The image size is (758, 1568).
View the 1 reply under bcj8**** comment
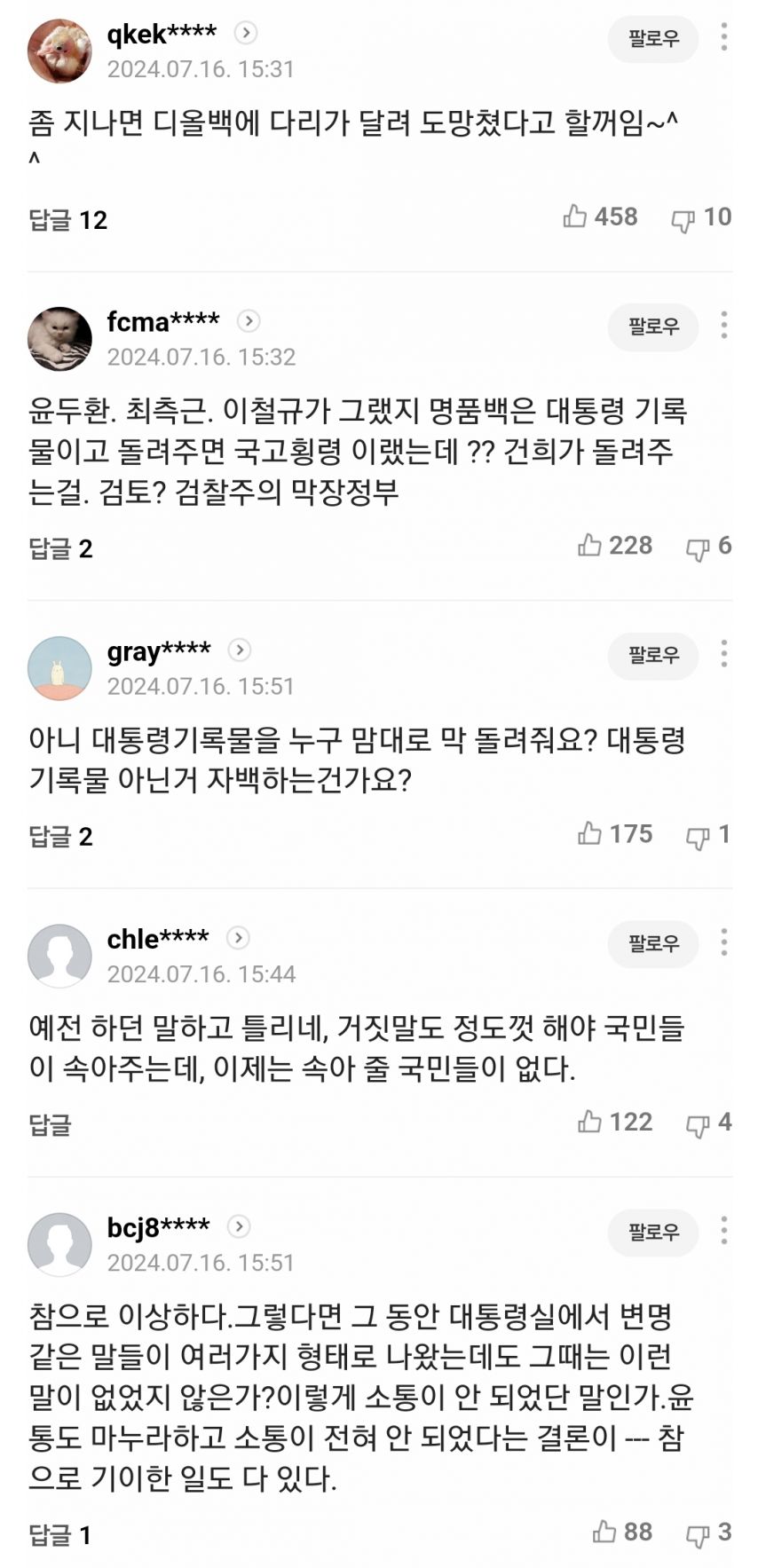click(60, 1535)
